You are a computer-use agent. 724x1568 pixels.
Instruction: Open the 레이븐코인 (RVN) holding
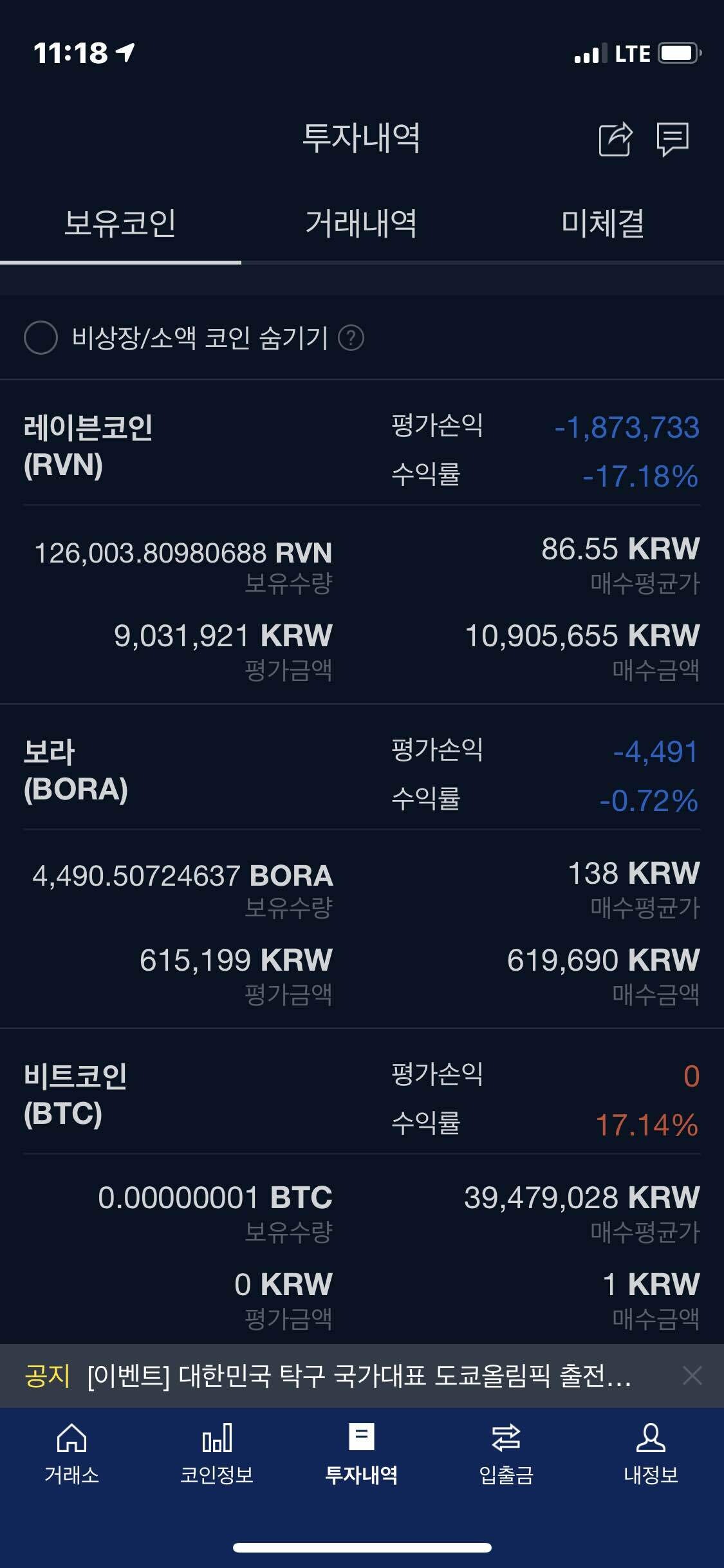[88, 445]
